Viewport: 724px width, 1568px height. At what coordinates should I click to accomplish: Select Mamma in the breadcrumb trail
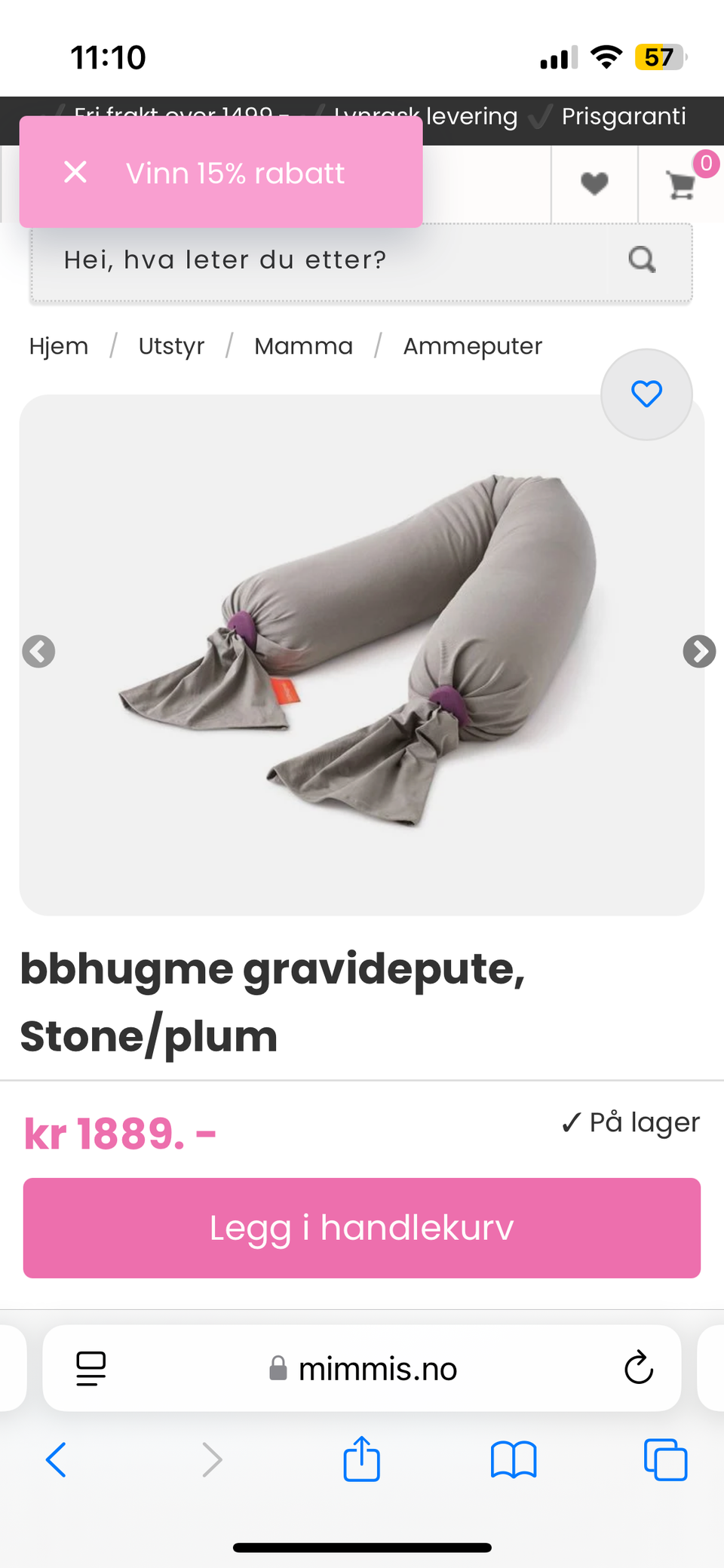coord(303,345)
